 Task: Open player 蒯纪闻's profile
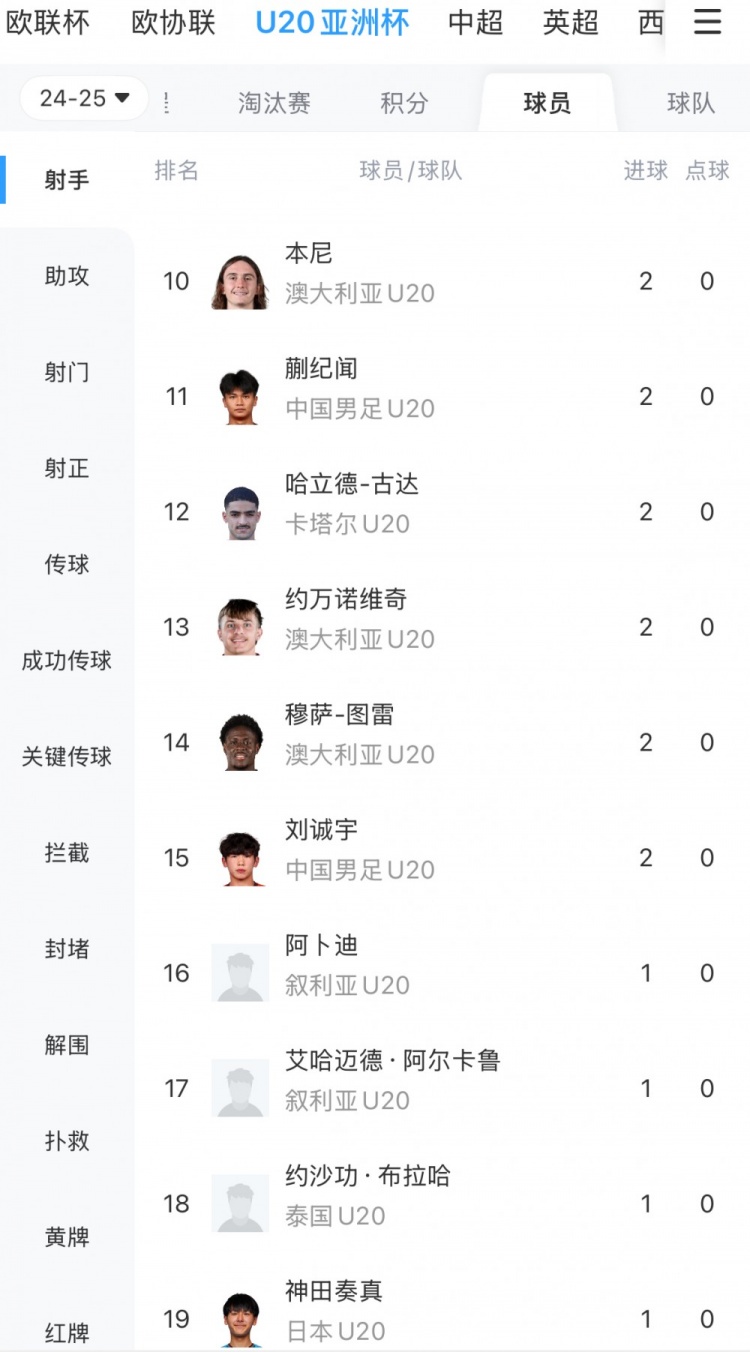coord(321,369)
